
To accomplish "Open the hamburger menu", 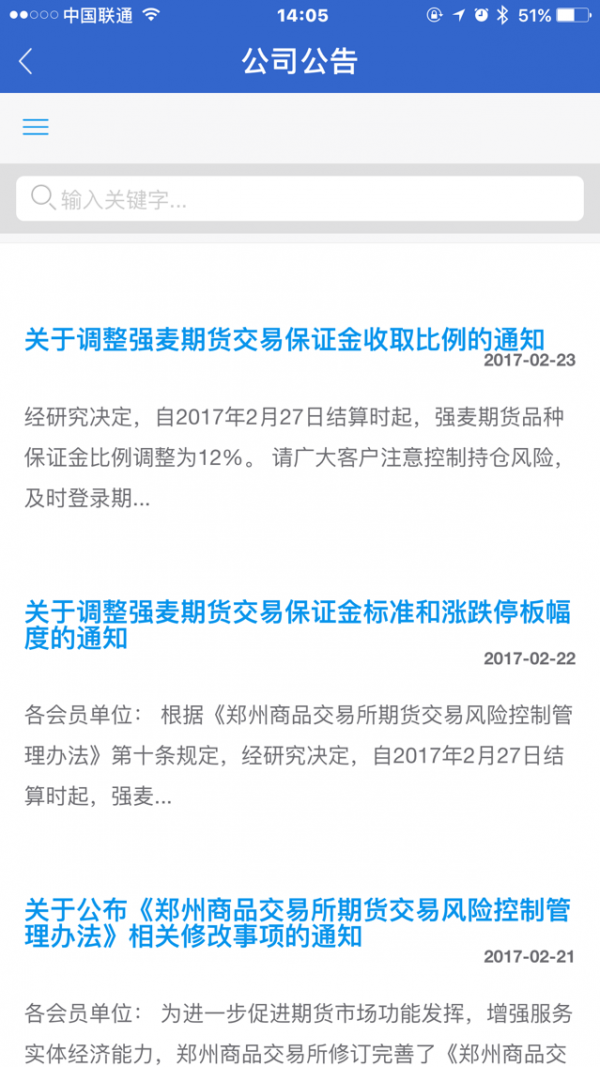I will 36,127.
